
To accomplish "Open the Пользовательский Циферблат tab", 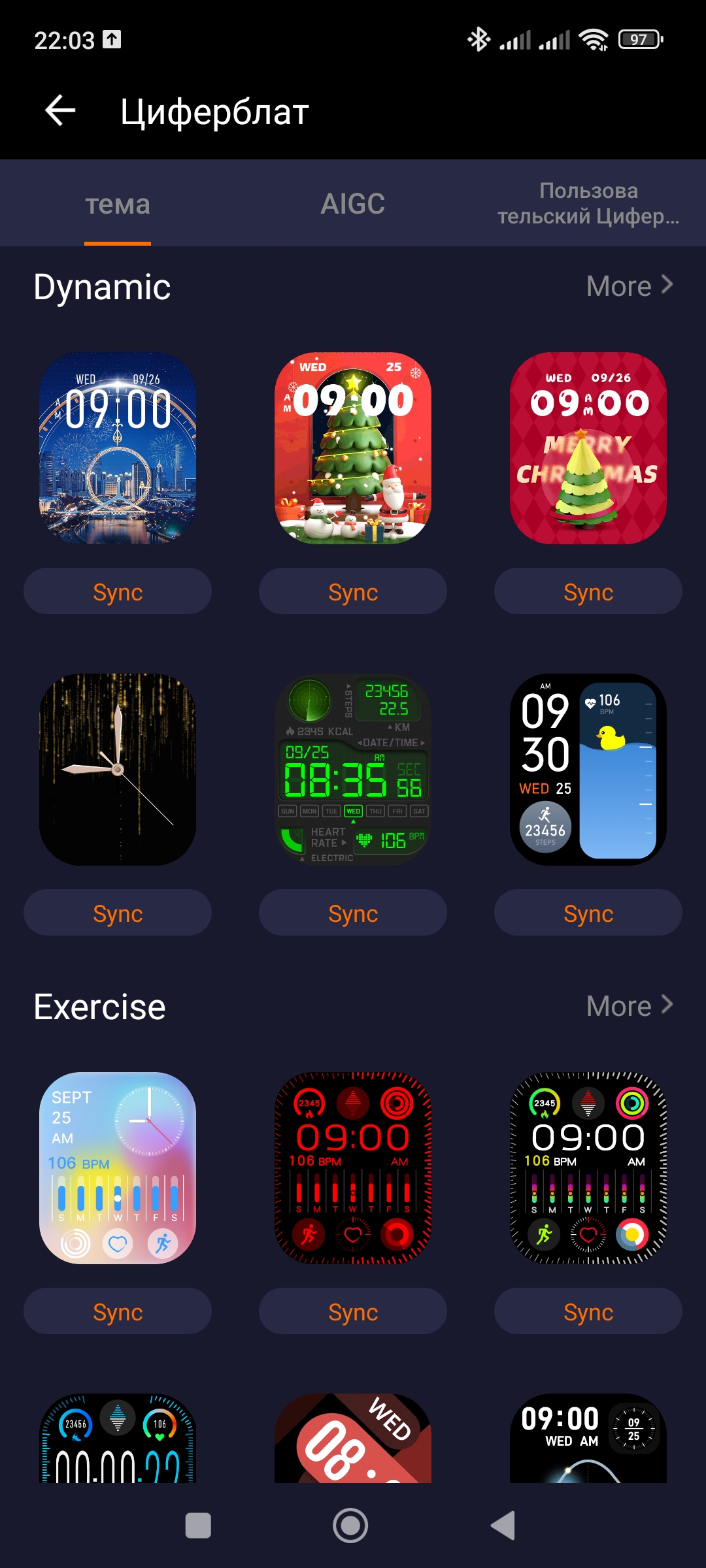I will point(588,203).
